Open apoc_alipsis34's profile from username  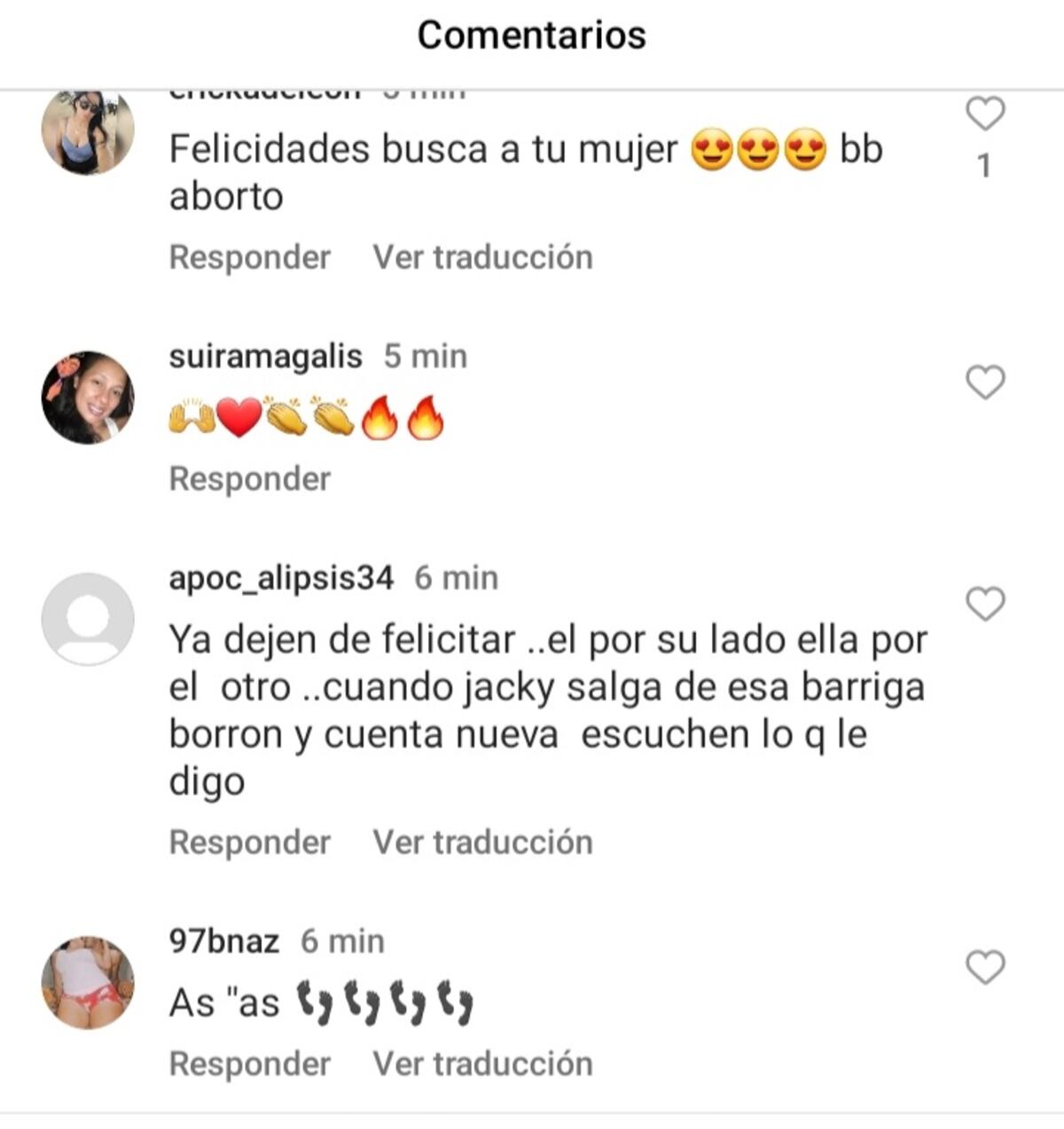click(x=280, y=578)
